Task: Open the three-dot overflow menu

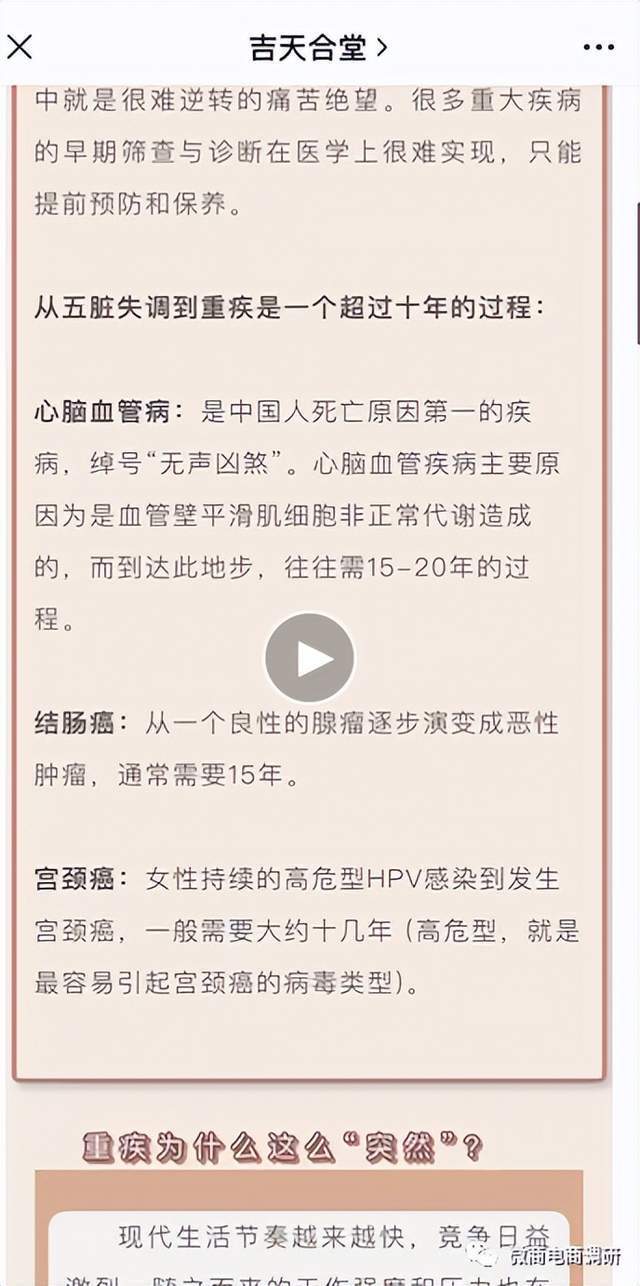Action: click(x=598, y=47)
